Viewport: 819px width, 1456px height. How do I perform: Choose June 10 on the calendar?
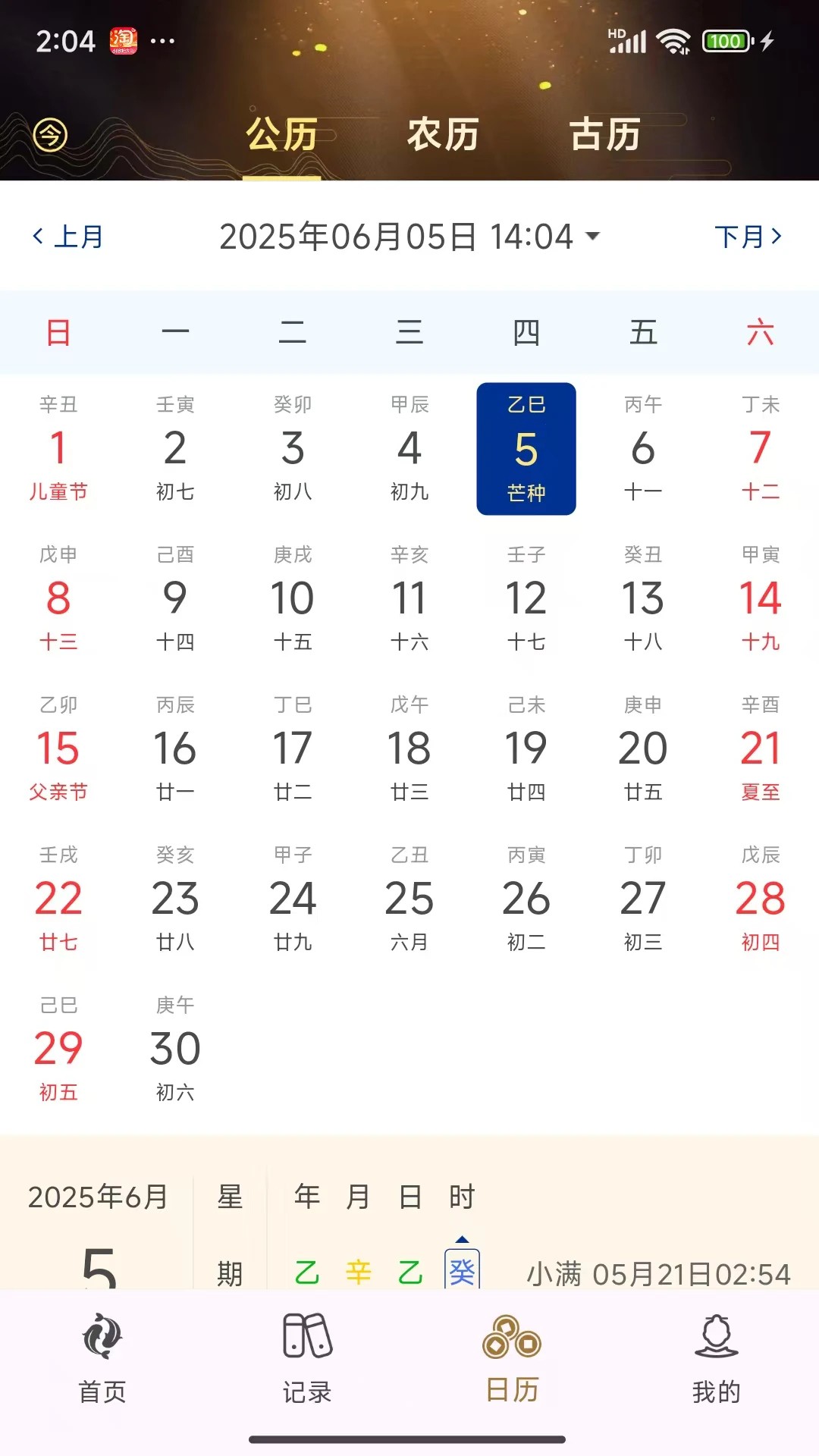click(292, 598)
